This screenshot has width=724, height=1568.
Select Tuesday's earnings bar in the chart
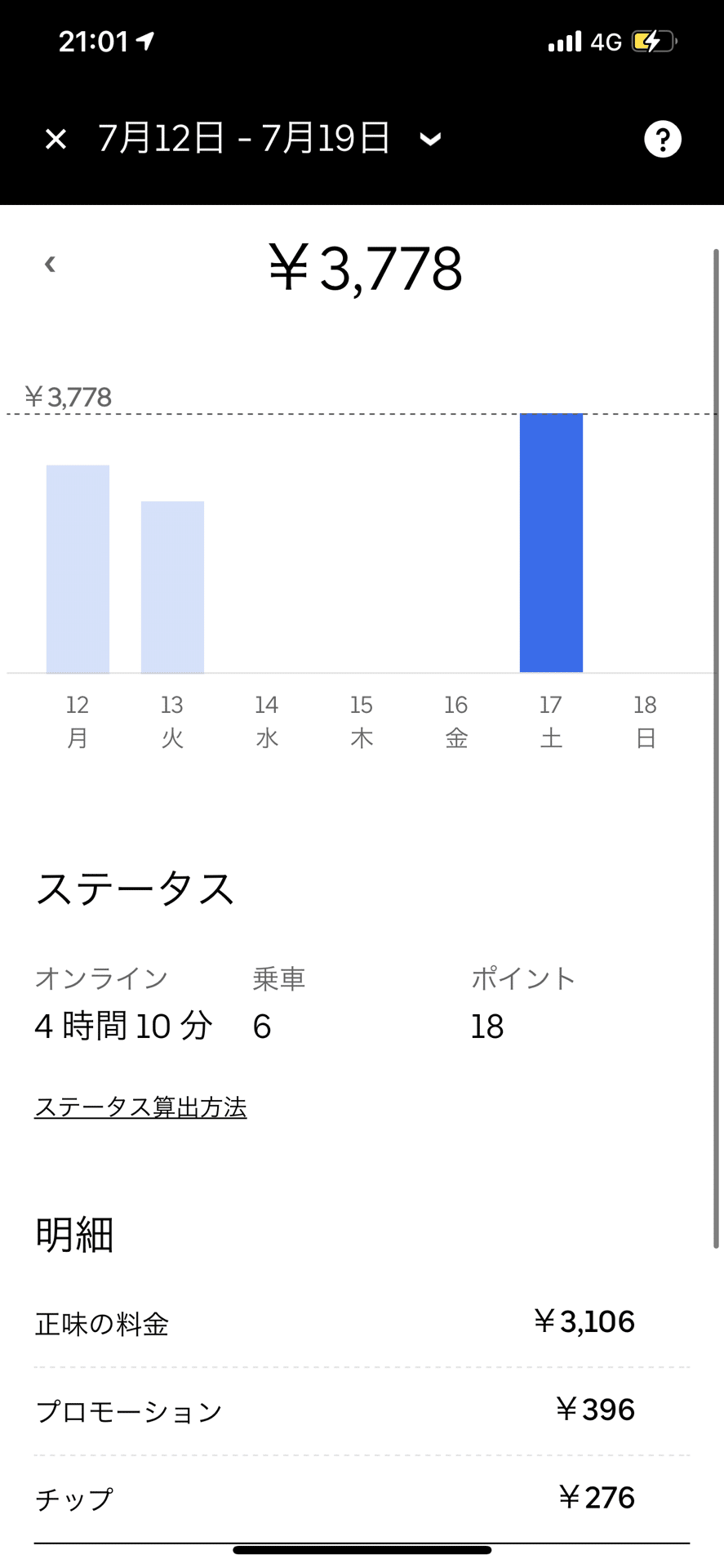point(172,586)
